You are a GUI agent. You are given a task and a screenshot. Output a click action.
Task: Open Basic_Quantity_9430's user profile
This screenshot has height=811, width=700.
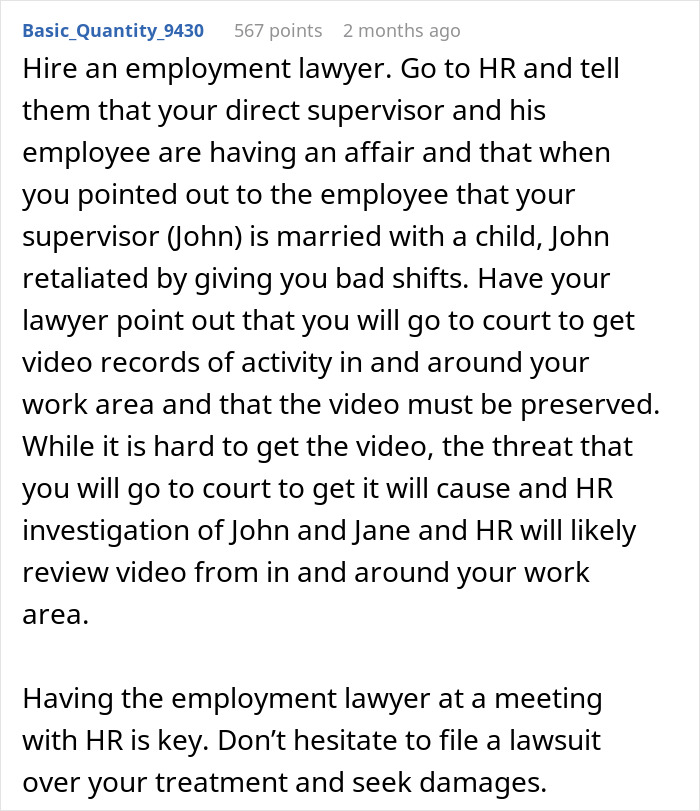pos(113,31)
